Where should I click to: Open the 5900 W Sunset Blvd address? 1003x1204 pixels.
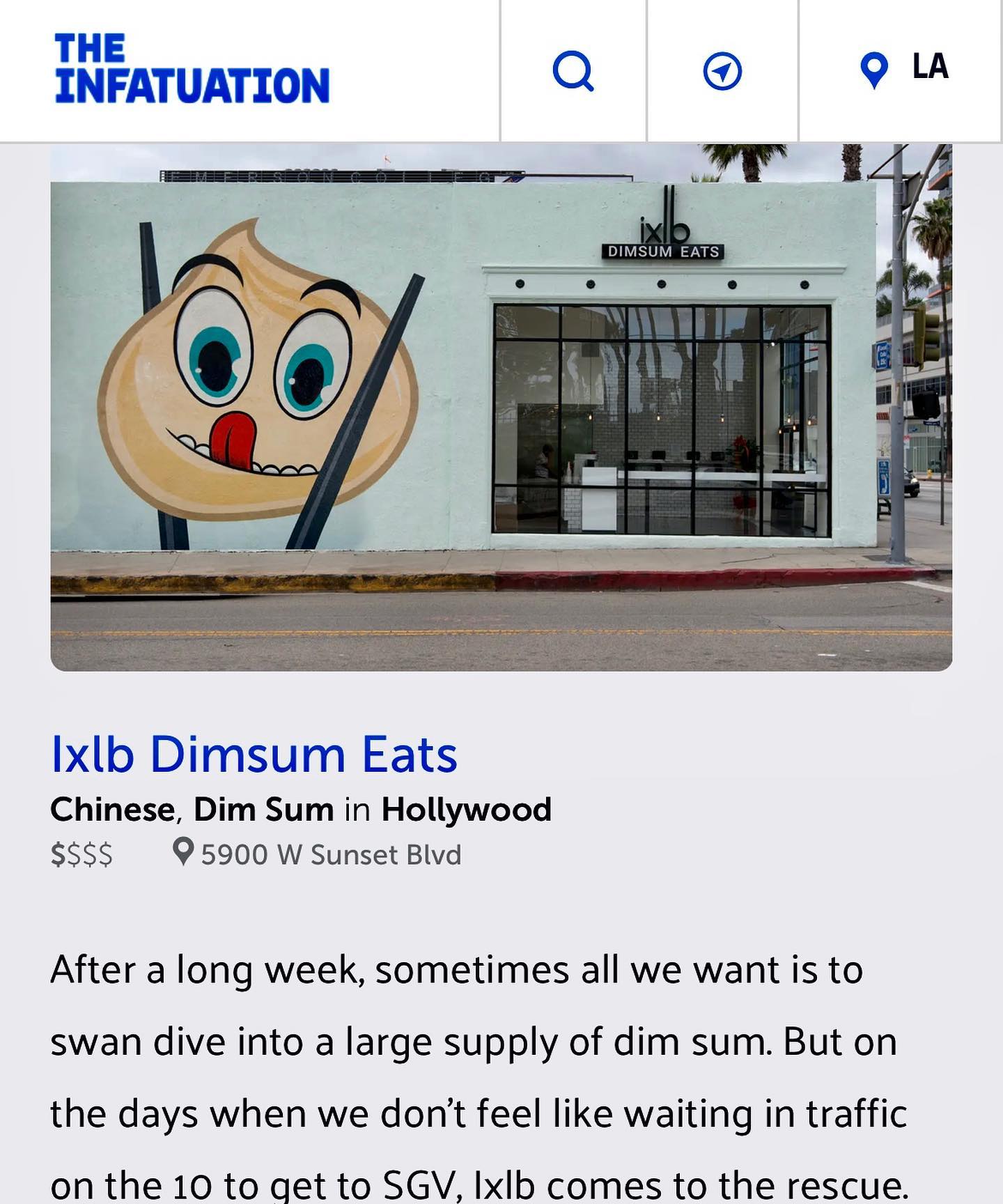tap(330, 854)
